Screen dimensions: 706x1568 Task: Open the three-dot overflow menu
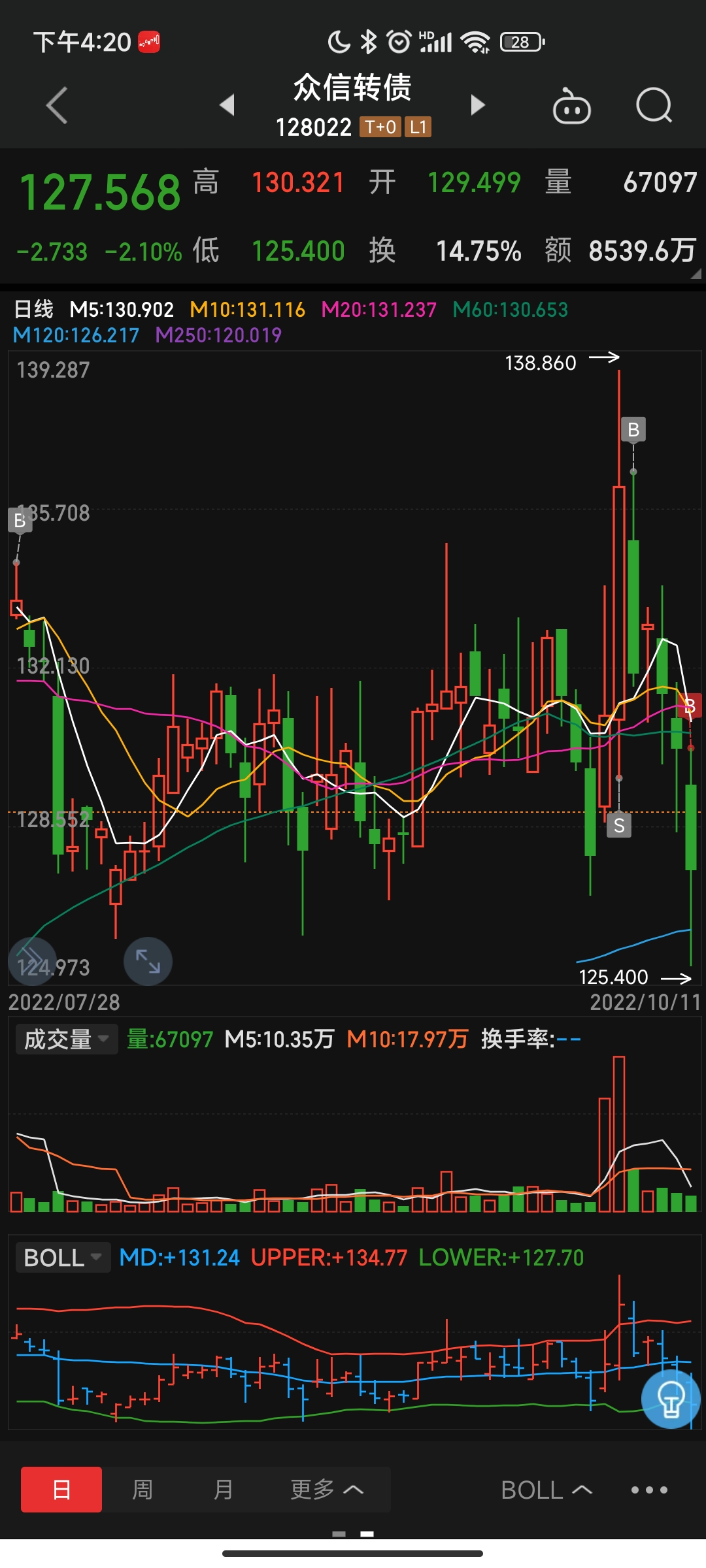coord(649,1490)
